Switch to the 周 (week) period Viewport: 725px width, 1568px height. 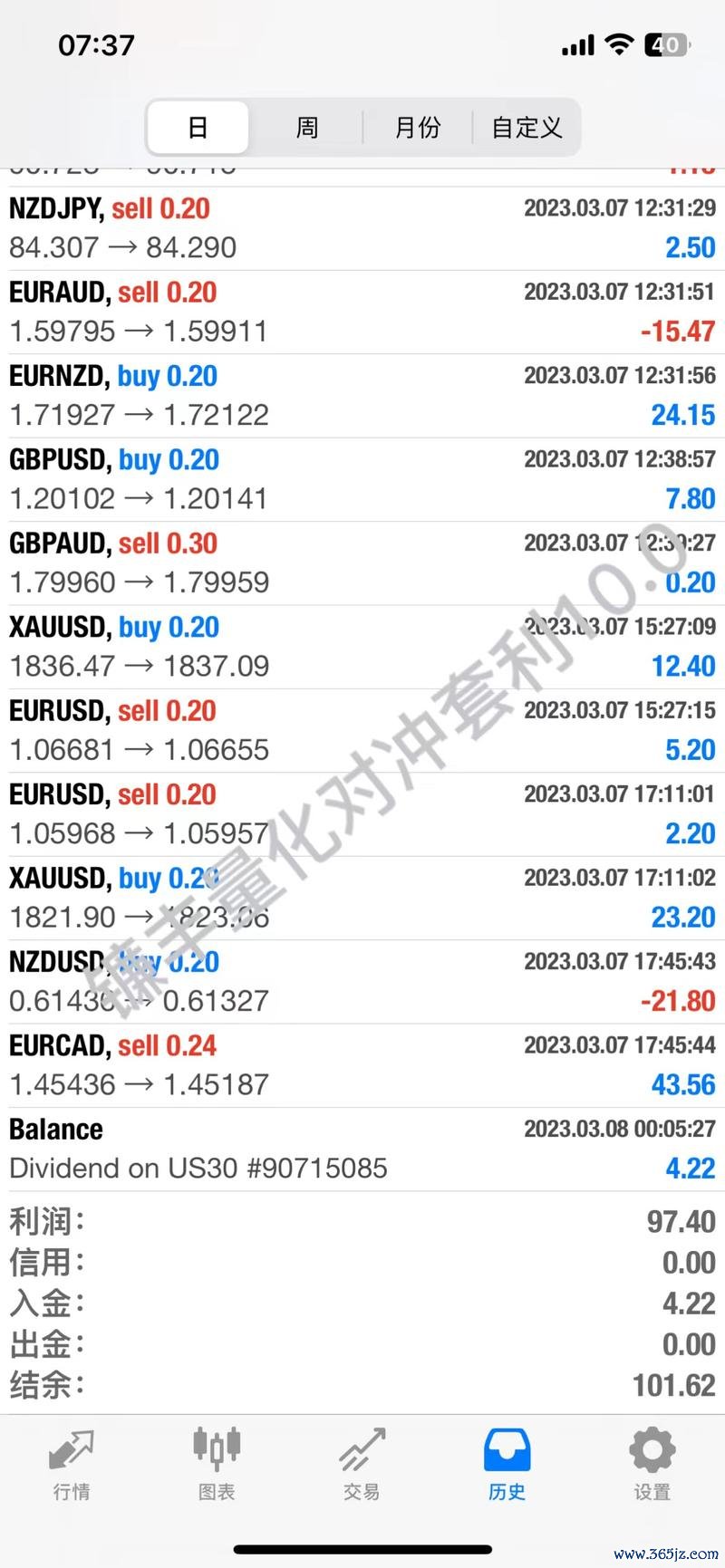point(307,128)
